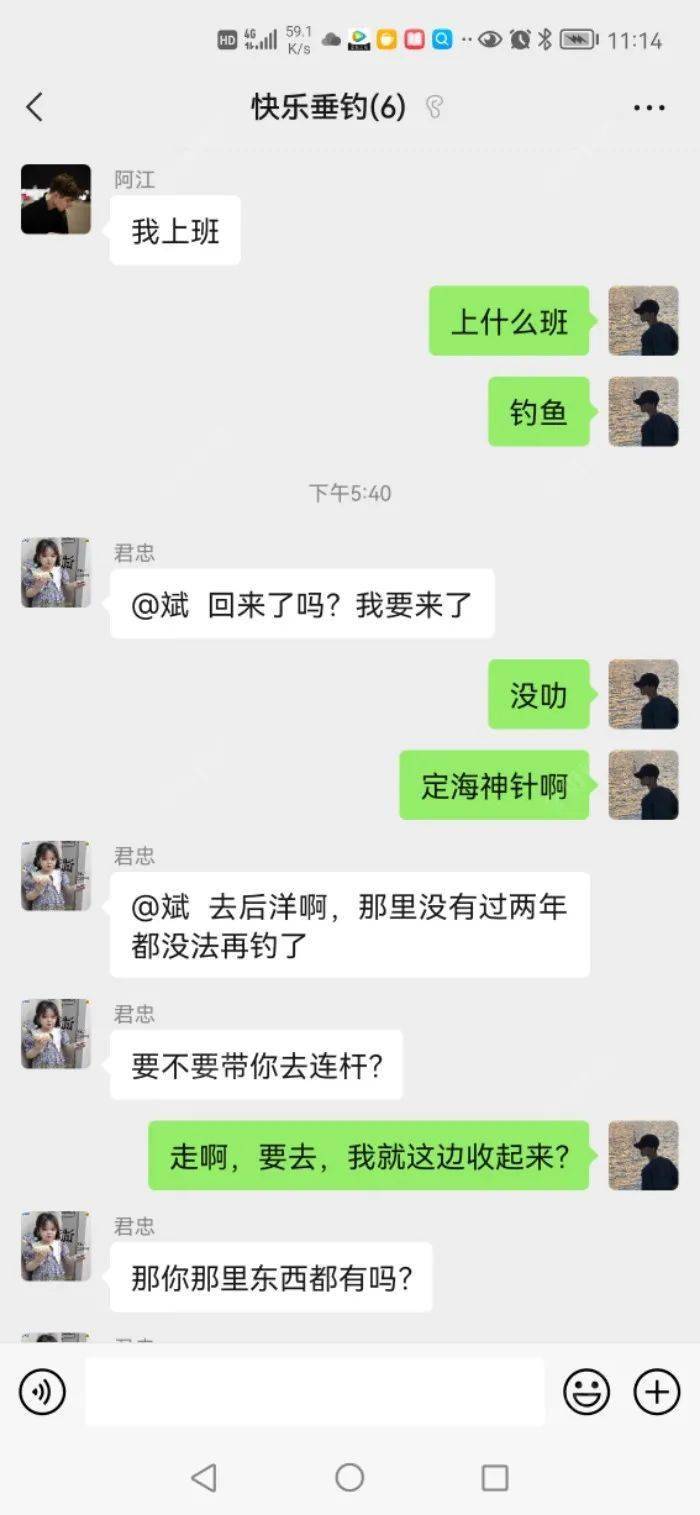Tap my avatar next to 钓鱼
Image resolution: width=700 pixels, height=1515 pixels.
tap(643, 411)
